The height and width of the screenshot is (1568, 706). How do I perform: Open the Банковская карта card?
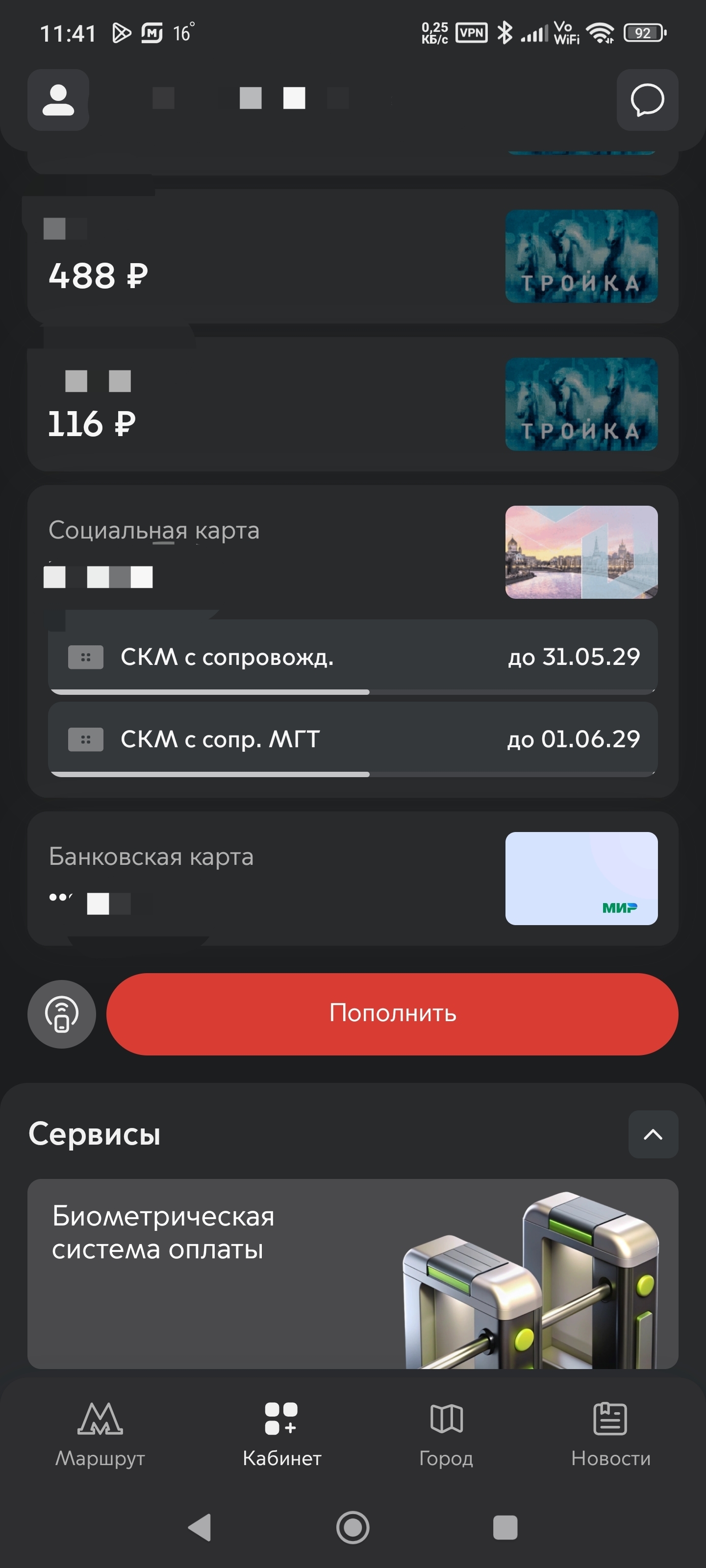click(352, 878)
